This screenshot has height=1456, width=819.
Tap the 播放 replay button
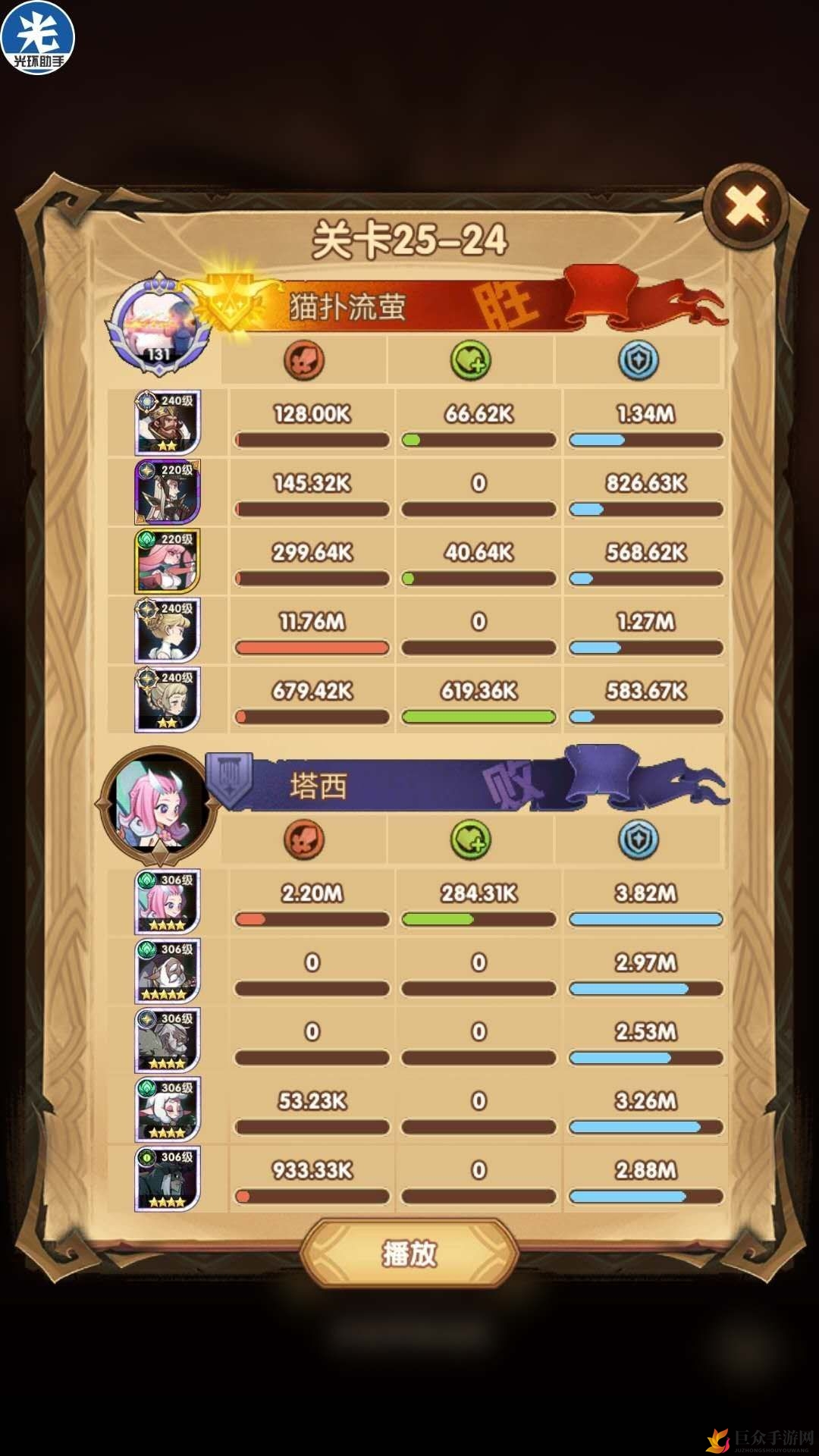click(409, 1254)
